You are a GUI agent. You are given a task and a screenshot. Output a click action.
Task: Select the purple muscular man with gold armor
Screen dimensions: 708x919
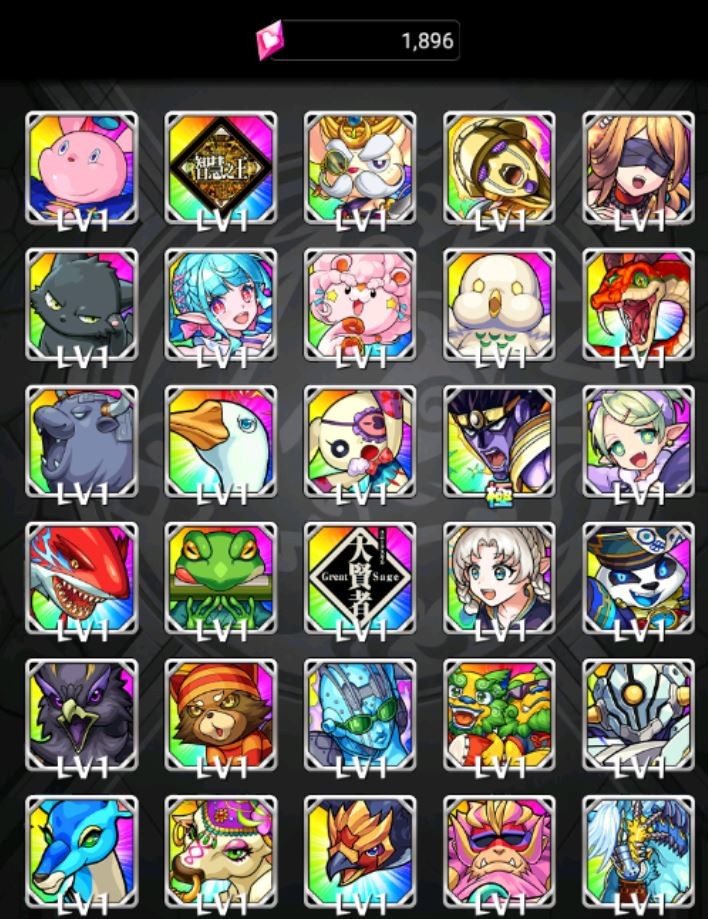[499, 441]
